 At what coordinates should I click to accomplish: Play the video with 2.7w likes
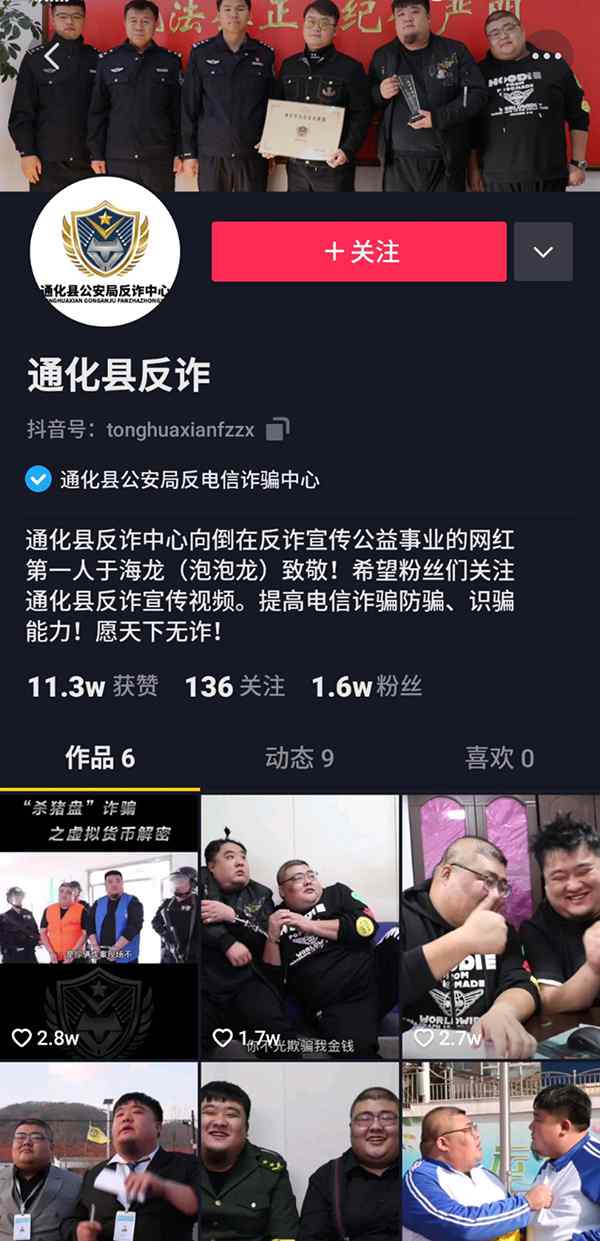501,927
